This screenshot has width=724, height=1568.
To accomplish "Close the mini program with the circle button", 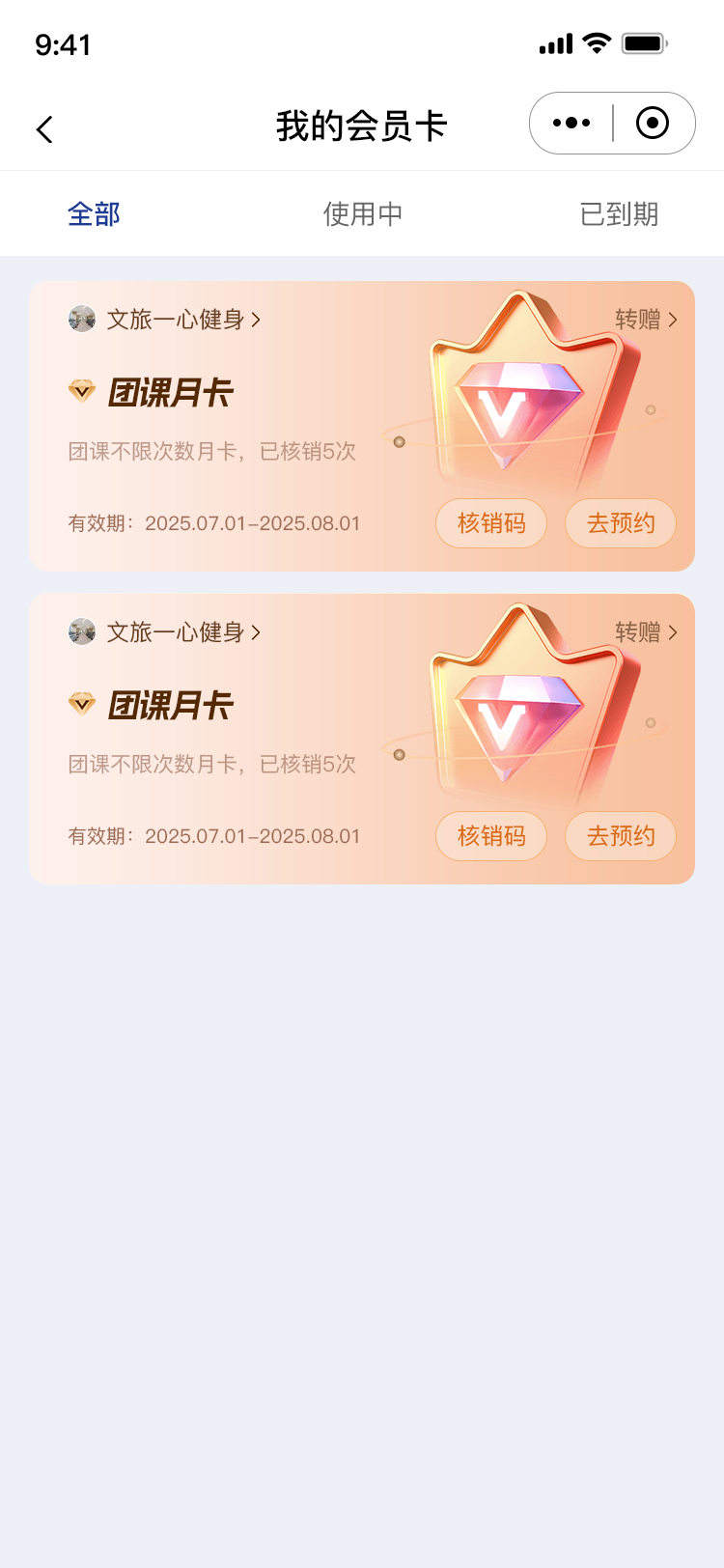I will (653, 123).
